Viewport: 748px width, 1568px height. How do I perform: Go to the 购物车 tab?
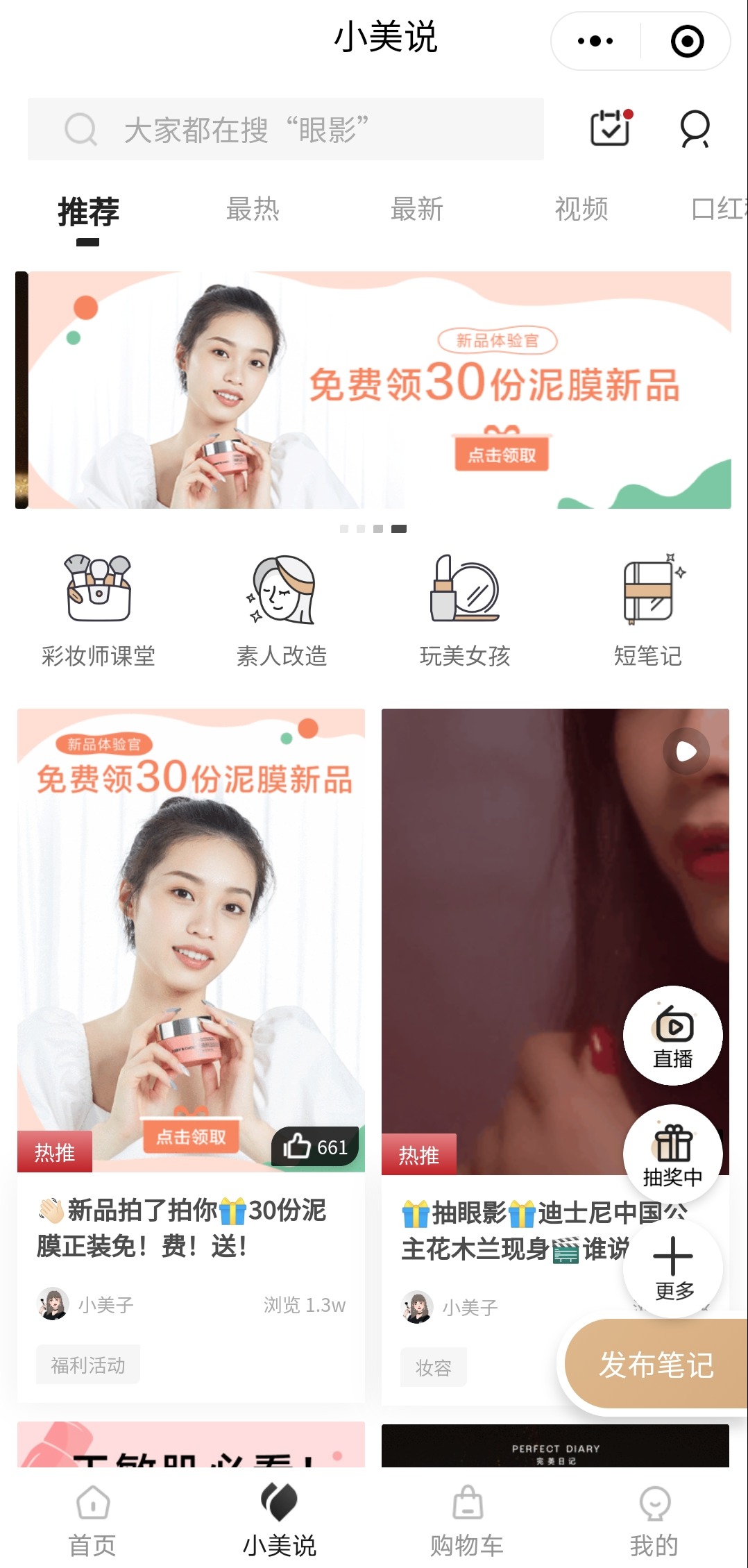point(467,1519)
